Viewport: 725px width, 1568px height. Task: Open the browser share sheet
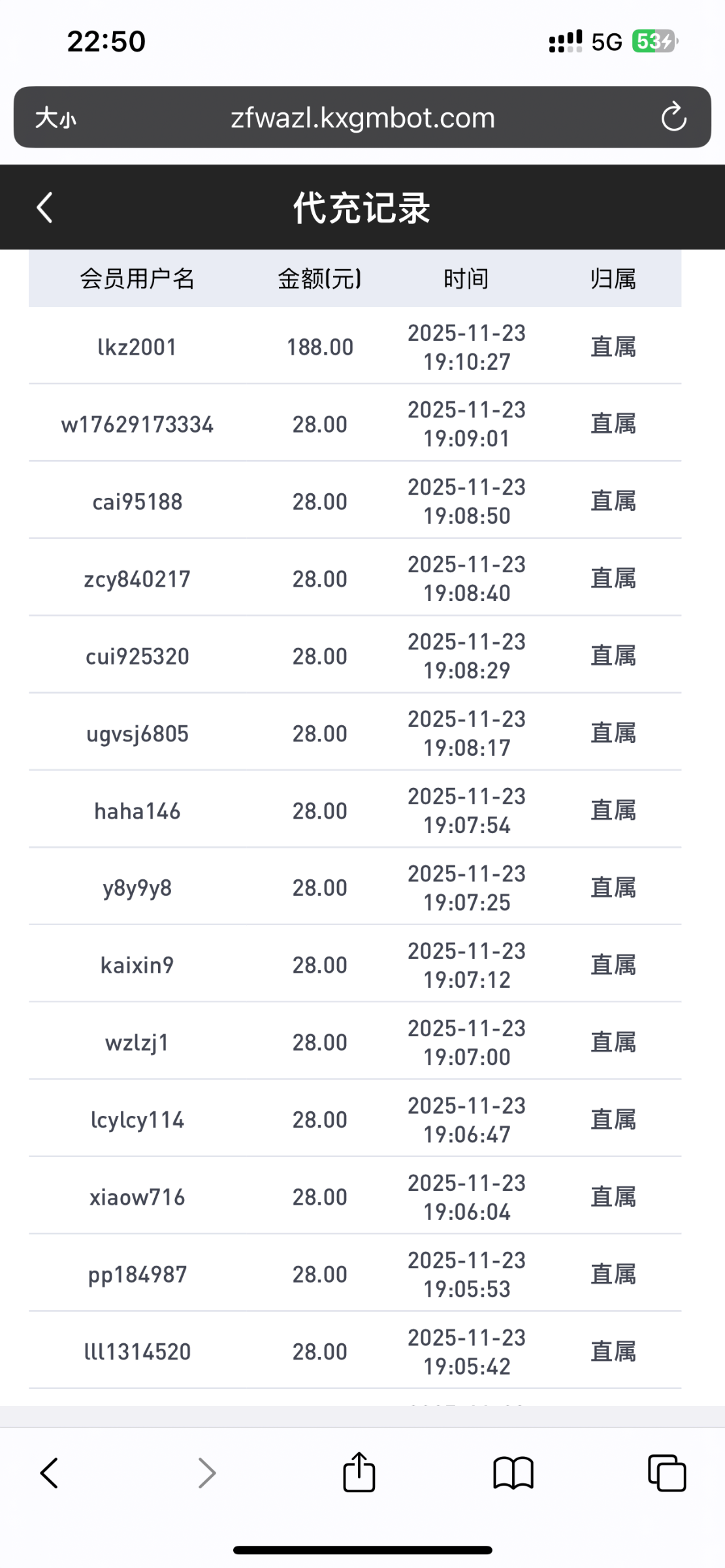(x=359, y=1473)
